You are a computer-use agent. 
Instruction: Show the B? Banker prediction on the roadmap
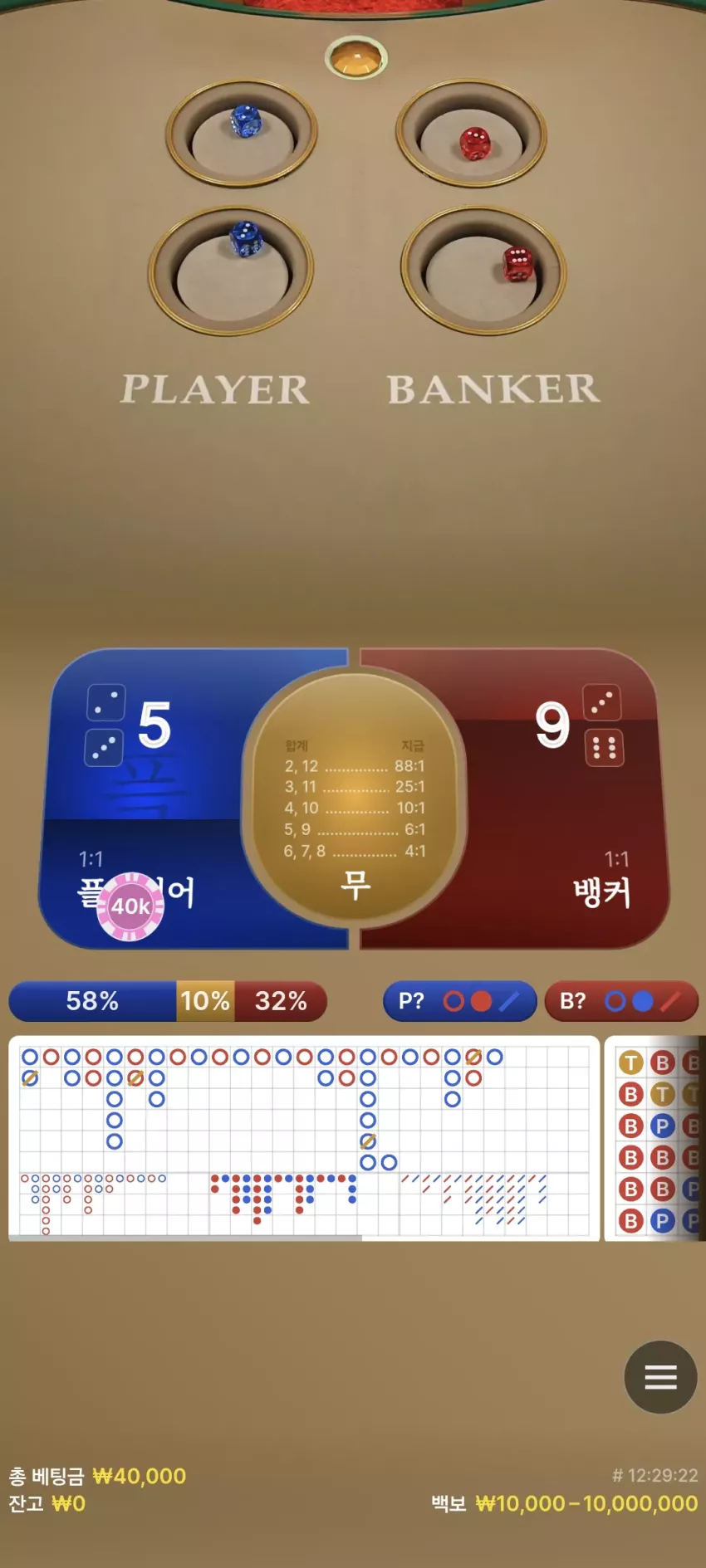(x=621, y=1001)
